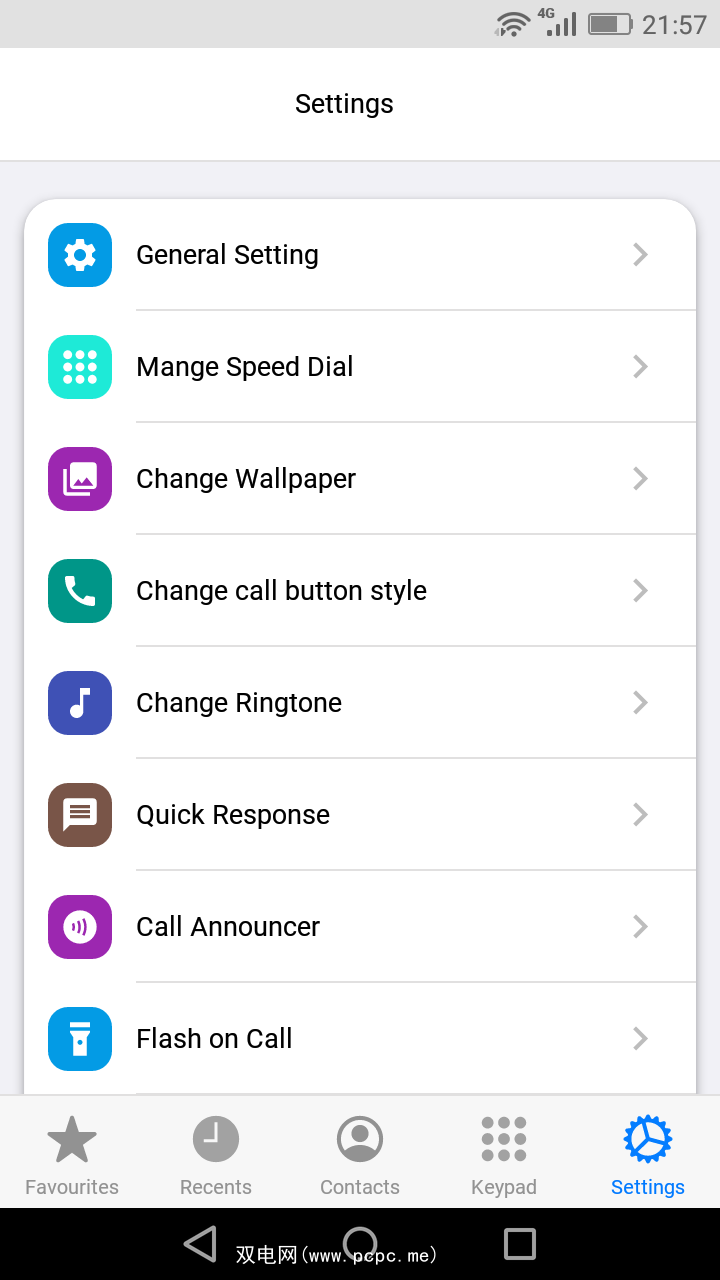Image resolution: width=720 pixels, height=1280 pixels.
Task: Switch to the Favourites tab
Action: pos(72,1155)
